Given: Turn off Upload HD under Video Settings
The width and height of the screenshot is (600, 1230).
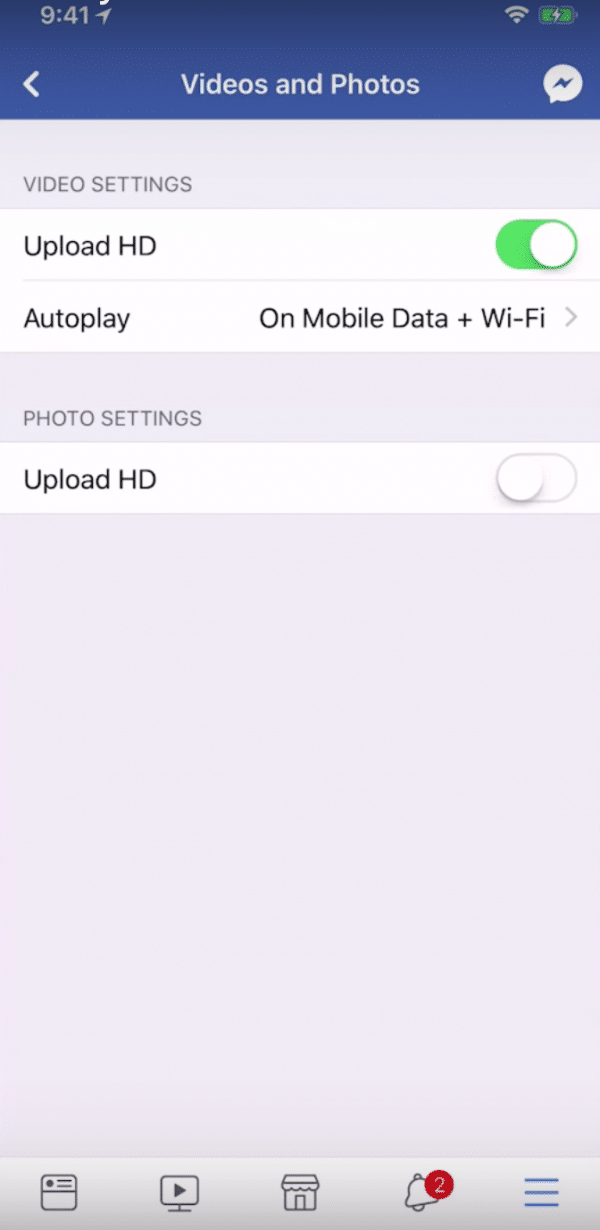Looking at the screenshot, I should 537,245.
